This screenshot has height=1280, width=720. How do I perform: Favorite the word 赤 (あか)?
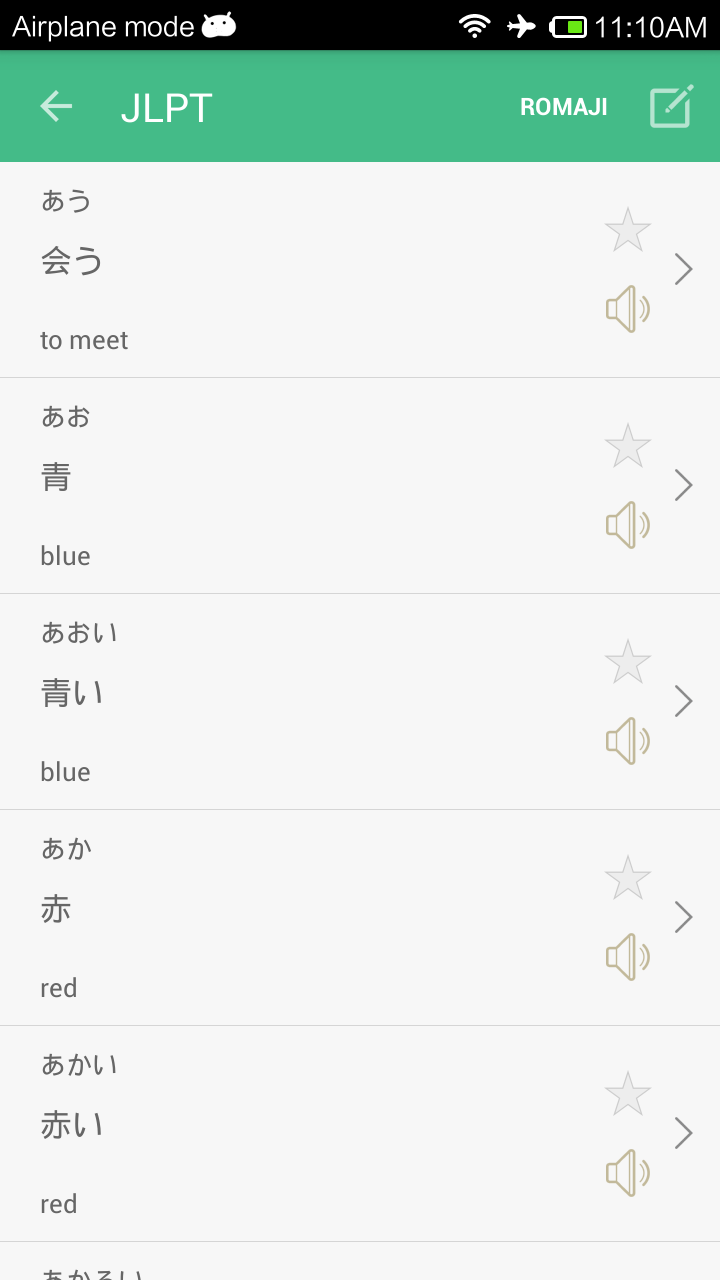point(628,878)
